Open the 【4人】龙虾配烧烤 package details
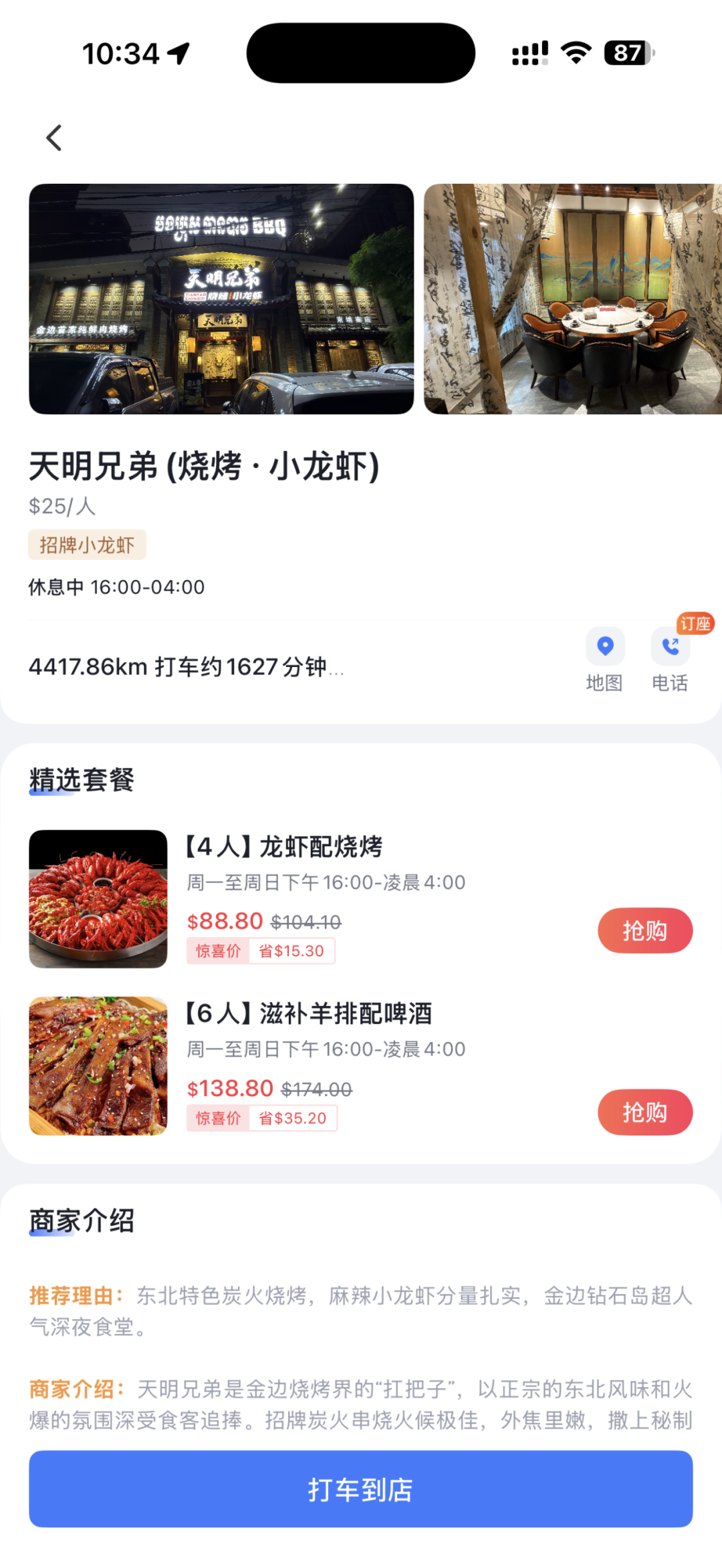Screen dimensions: 722x1568 click(283, 847)
